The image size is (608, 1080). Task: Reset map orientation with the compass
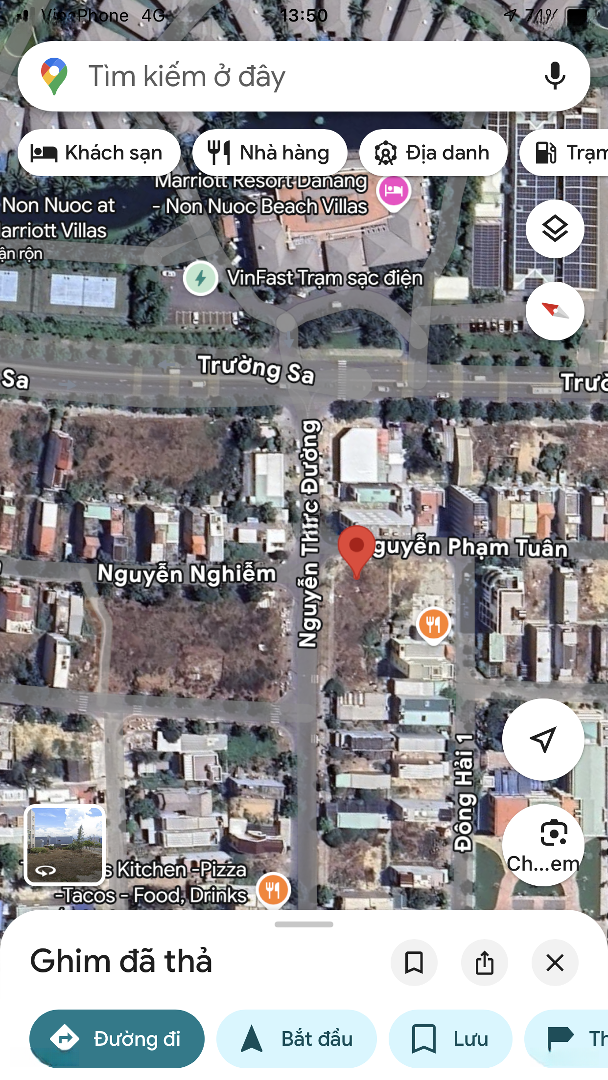point(554,310)
